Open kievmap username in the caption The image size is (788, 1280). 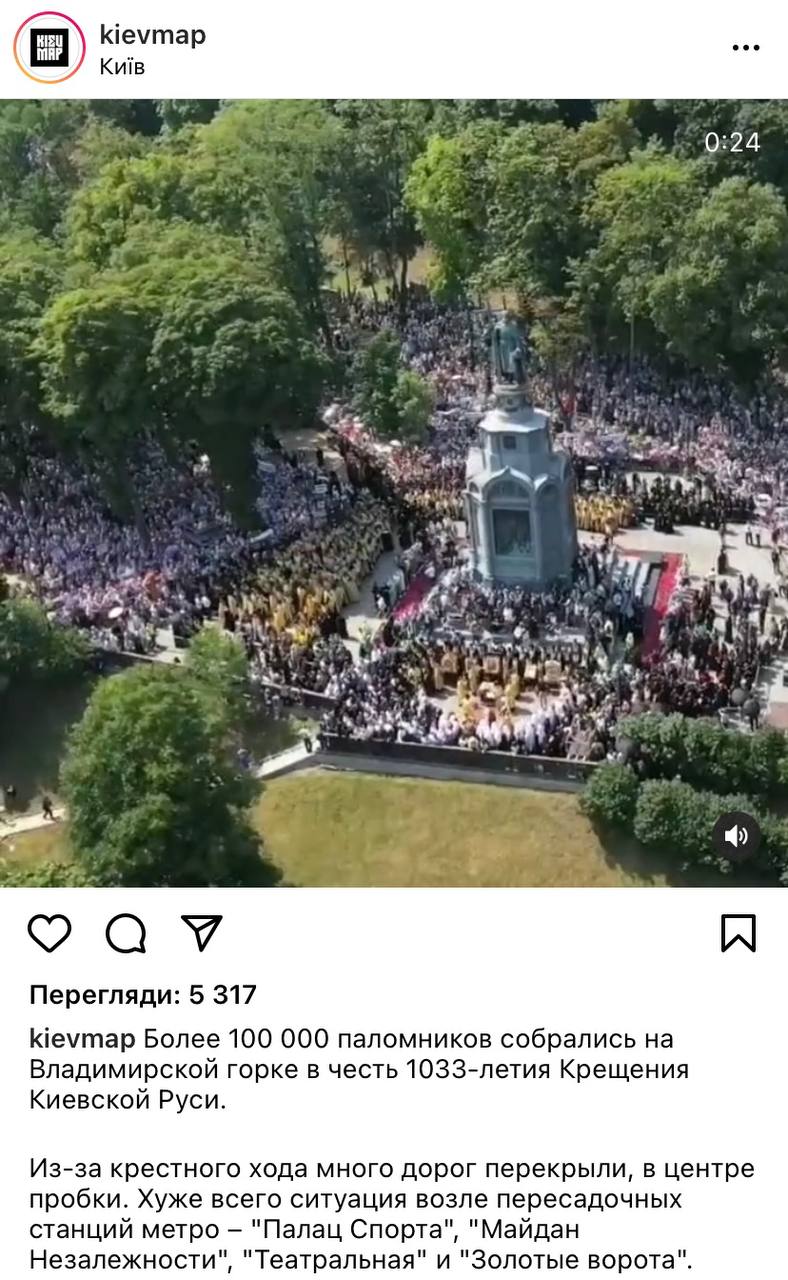(84, 1038)
